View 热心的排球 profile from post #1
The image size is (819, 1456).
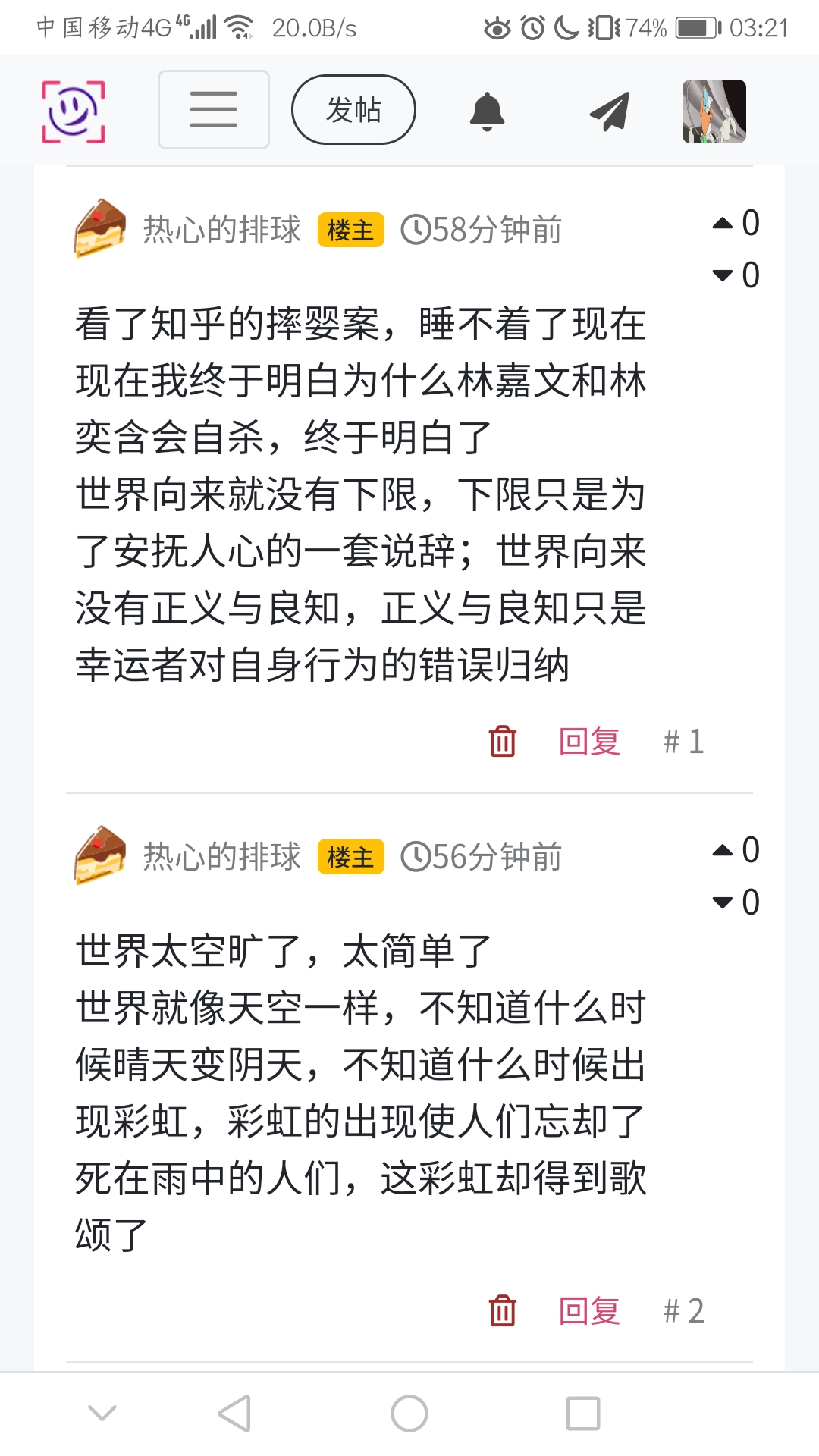[x=221, y=230]
